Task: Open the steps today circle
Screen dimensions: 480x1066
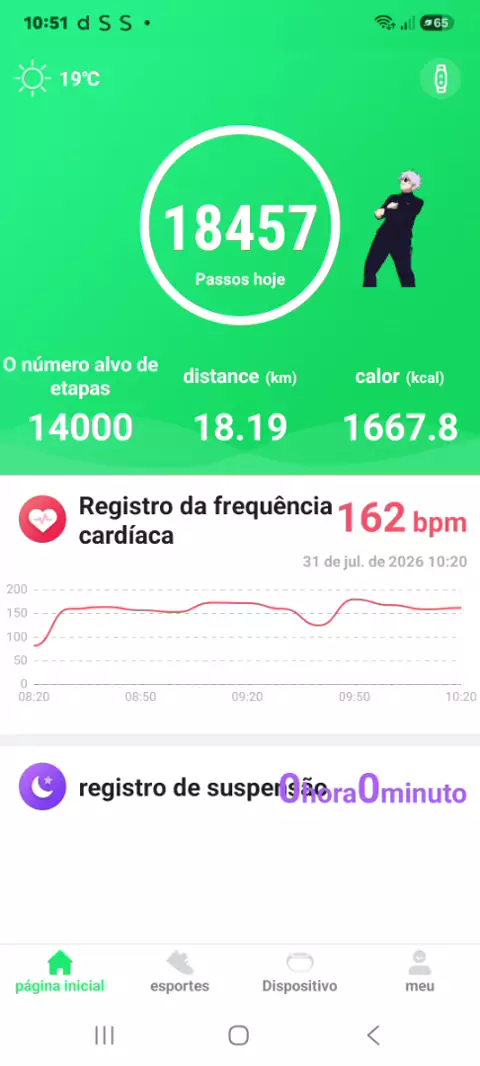Action: pos(240,224)
